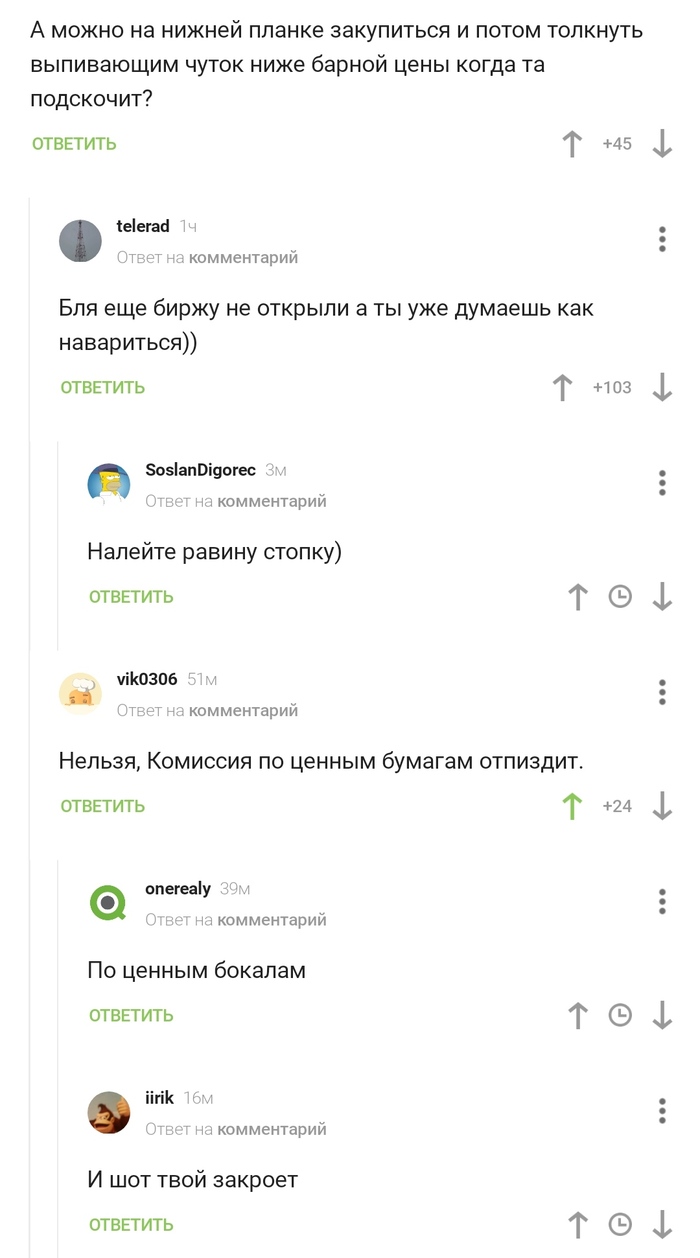The width and height of the screenshot is (700, 1258).
Task: Downvote SoslanDigorec's comment
Action: point(661,597)
